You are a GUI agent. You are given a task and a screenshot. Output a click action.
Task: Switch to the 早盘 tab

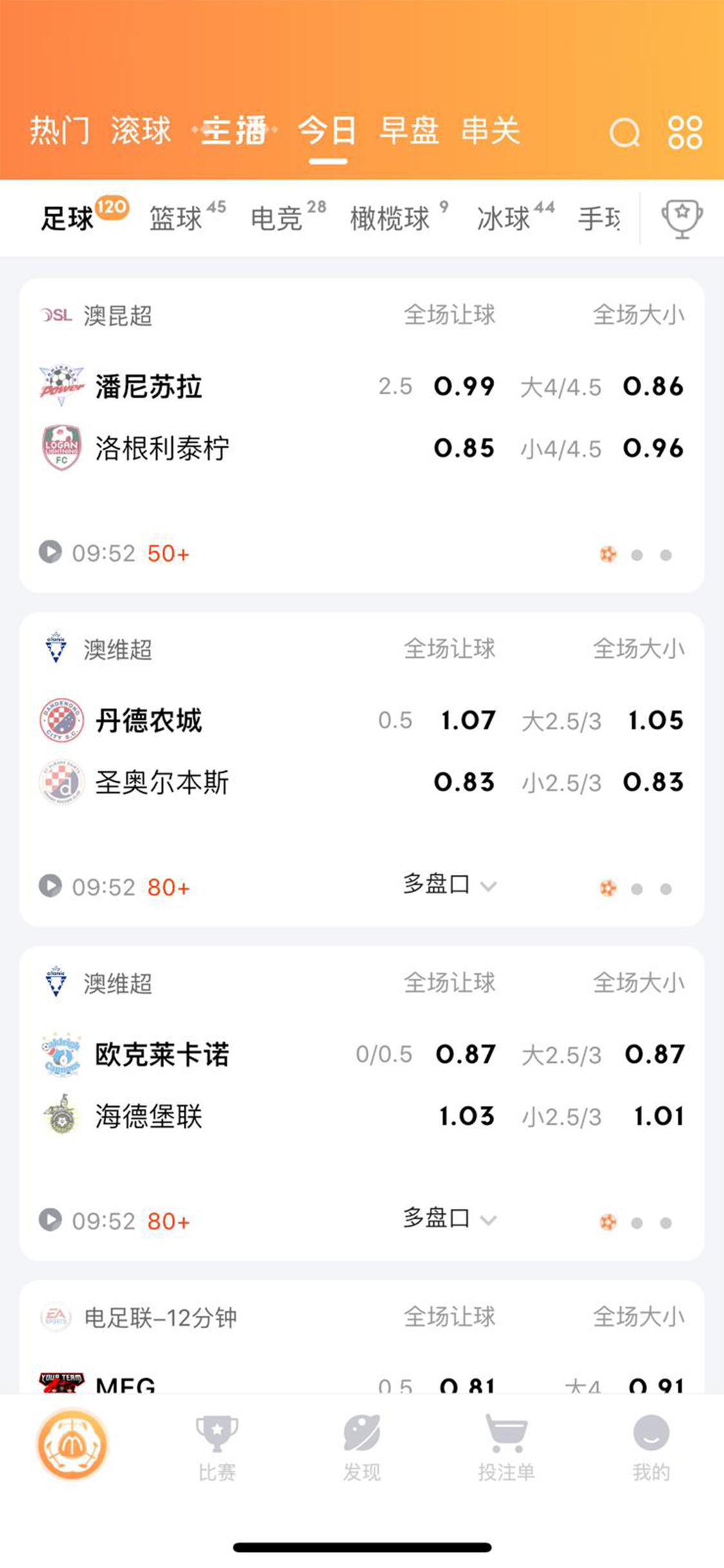coord(409,131)
